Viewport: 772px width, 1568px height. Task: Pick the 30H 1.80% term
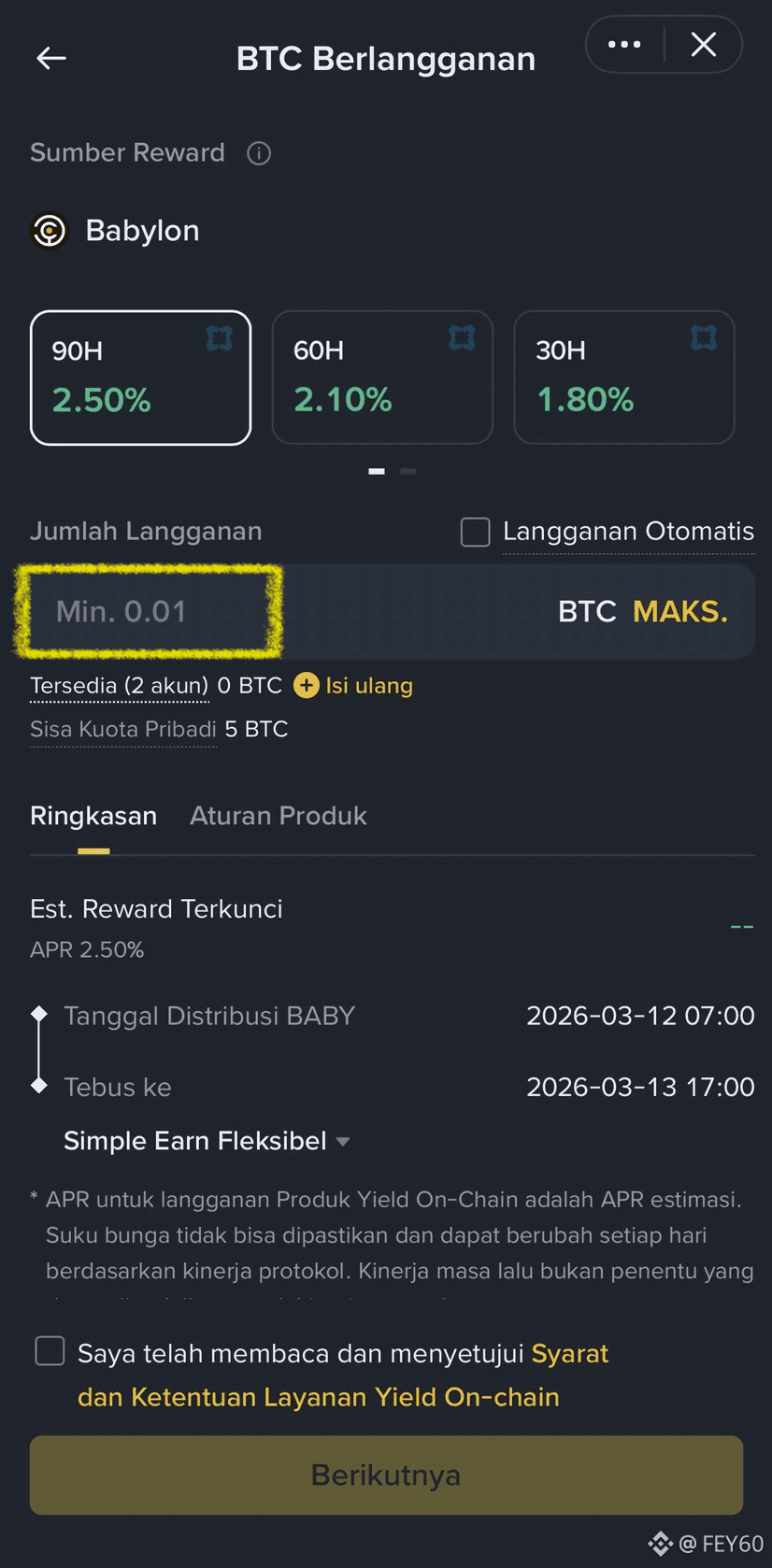click(x=624, y=378)
